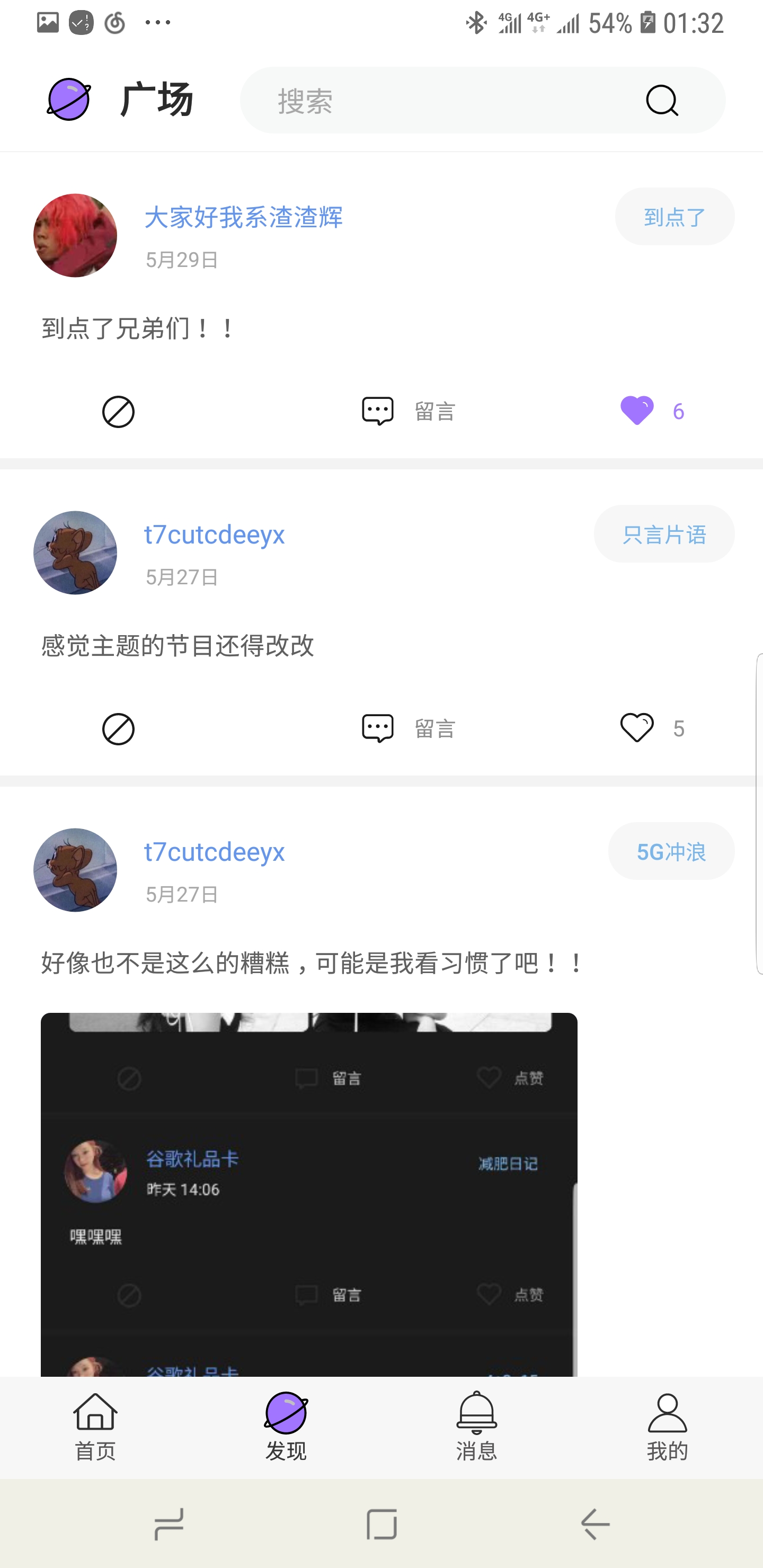Viewport: 763px width, 1568px height.
Task: Open the 只言片语 topic chip
Action: click(664, 534)
